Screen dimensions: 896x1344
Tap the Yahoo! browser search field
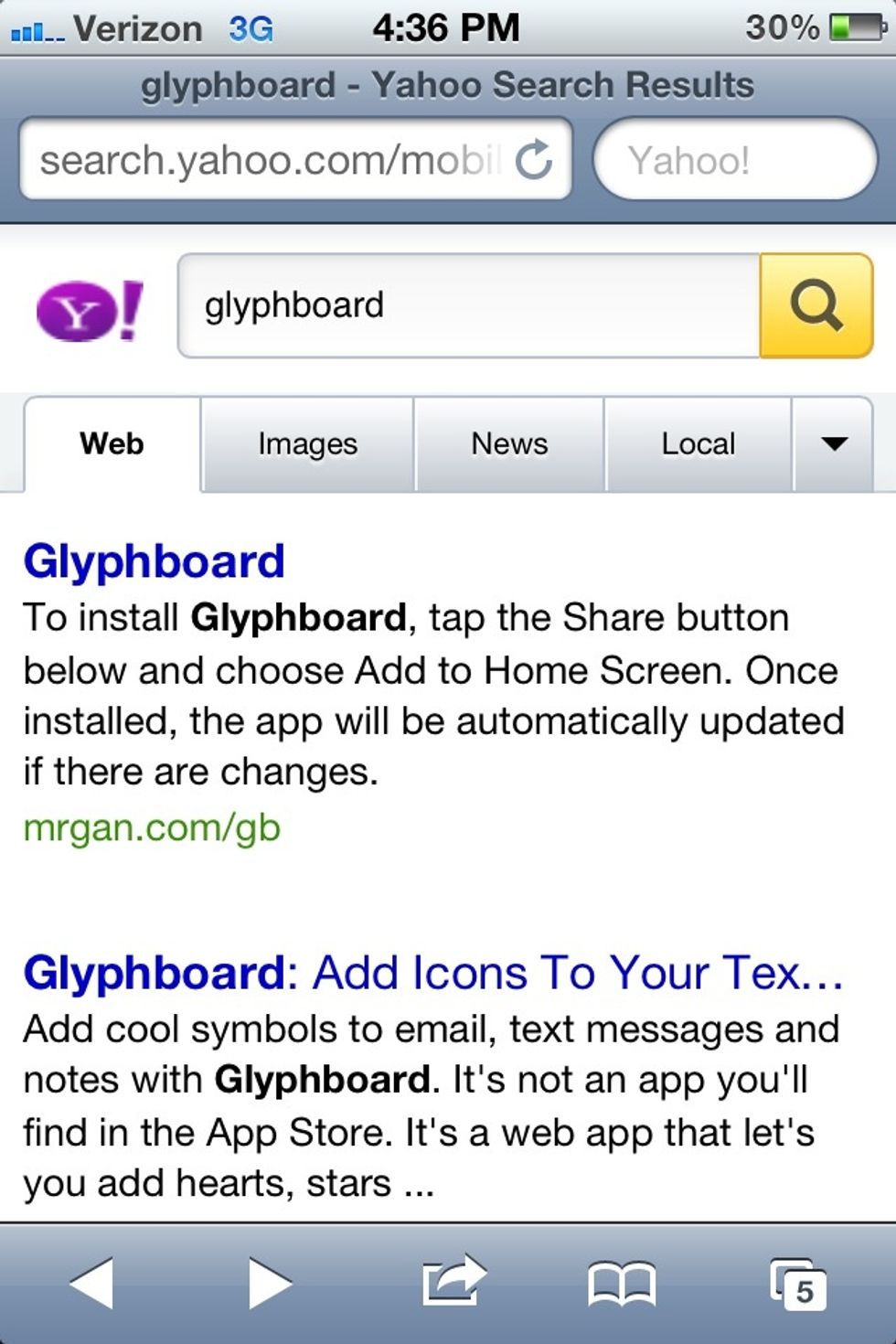pos(734,161)
